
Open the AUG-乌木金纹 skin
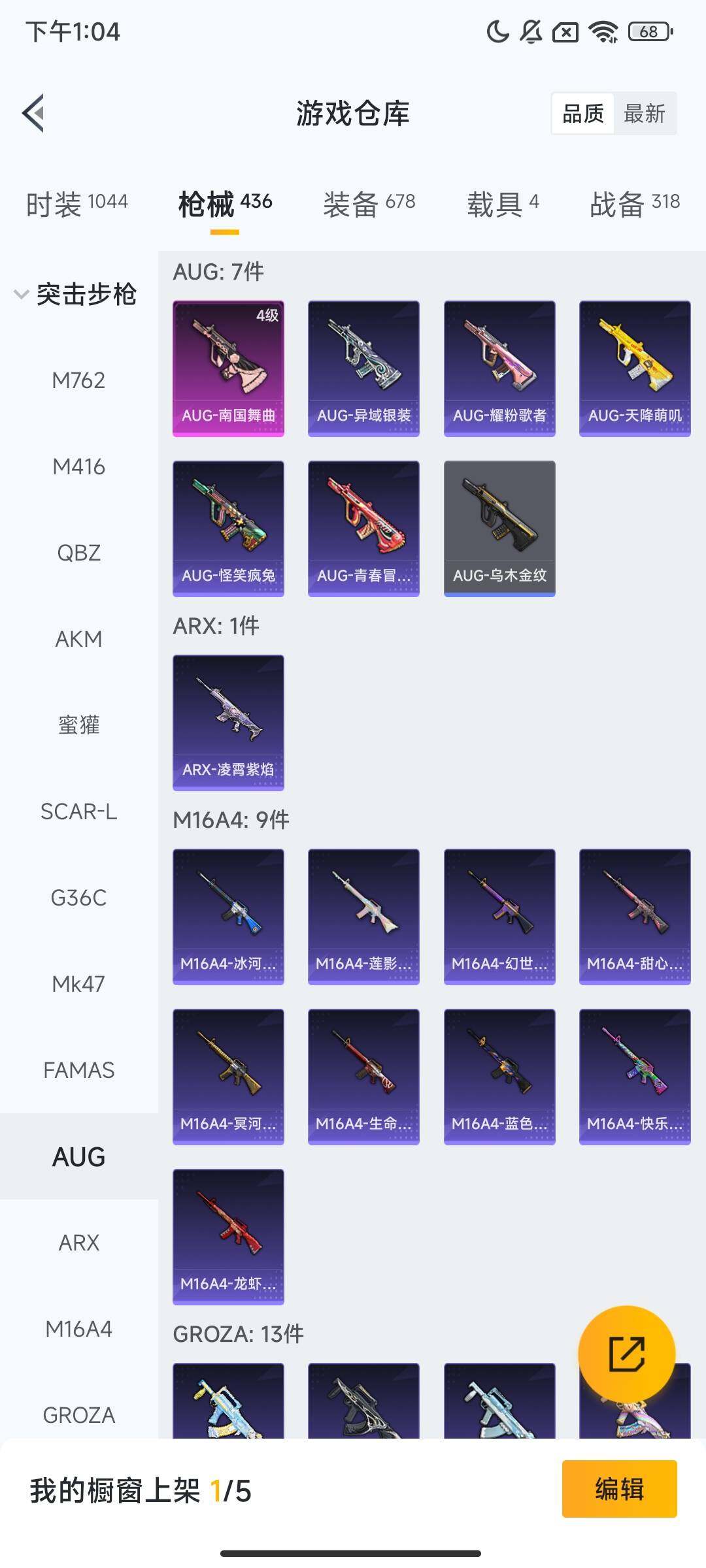click(x=499, y=529)
